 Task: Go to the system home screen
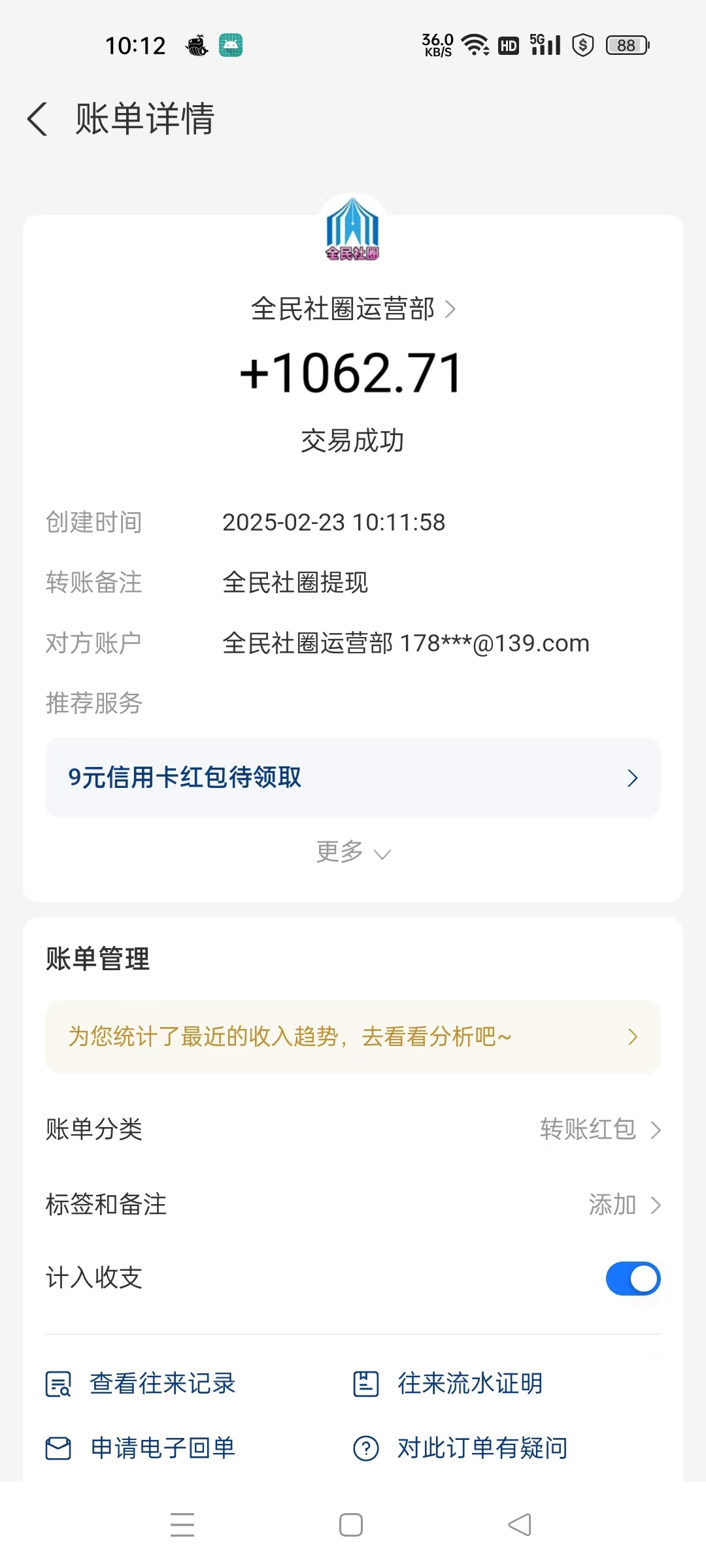(351, 1525)
